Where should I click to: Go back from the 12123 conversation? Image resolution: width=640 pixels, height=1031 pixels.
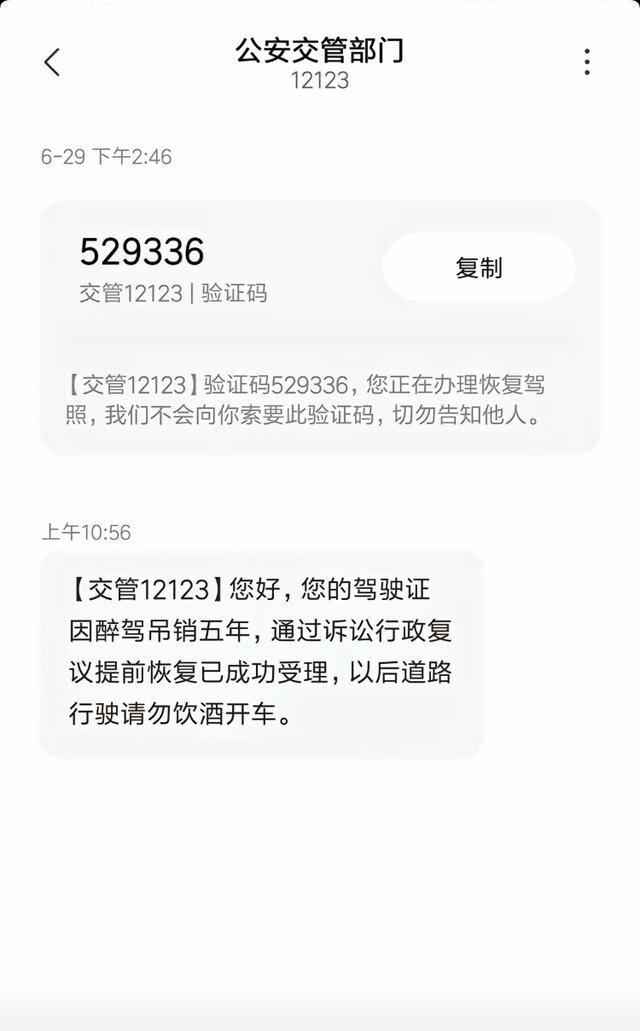click(52, 62)
